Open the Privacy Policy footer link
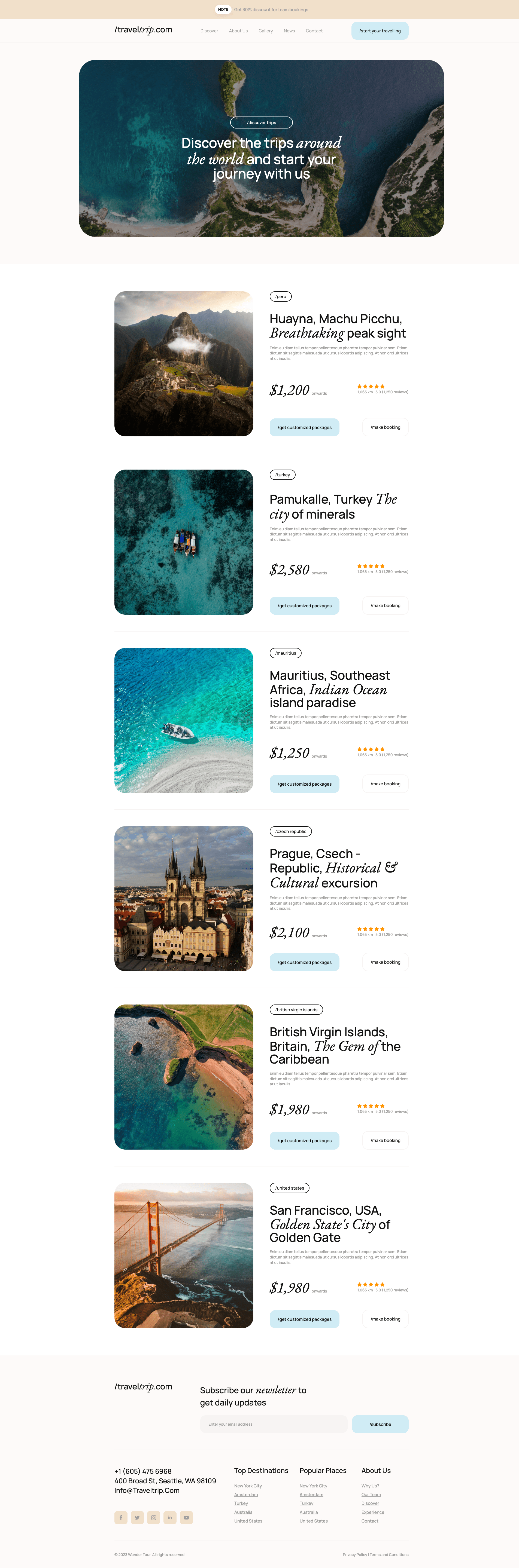519x1568 pixels. tap(354, 1555)
